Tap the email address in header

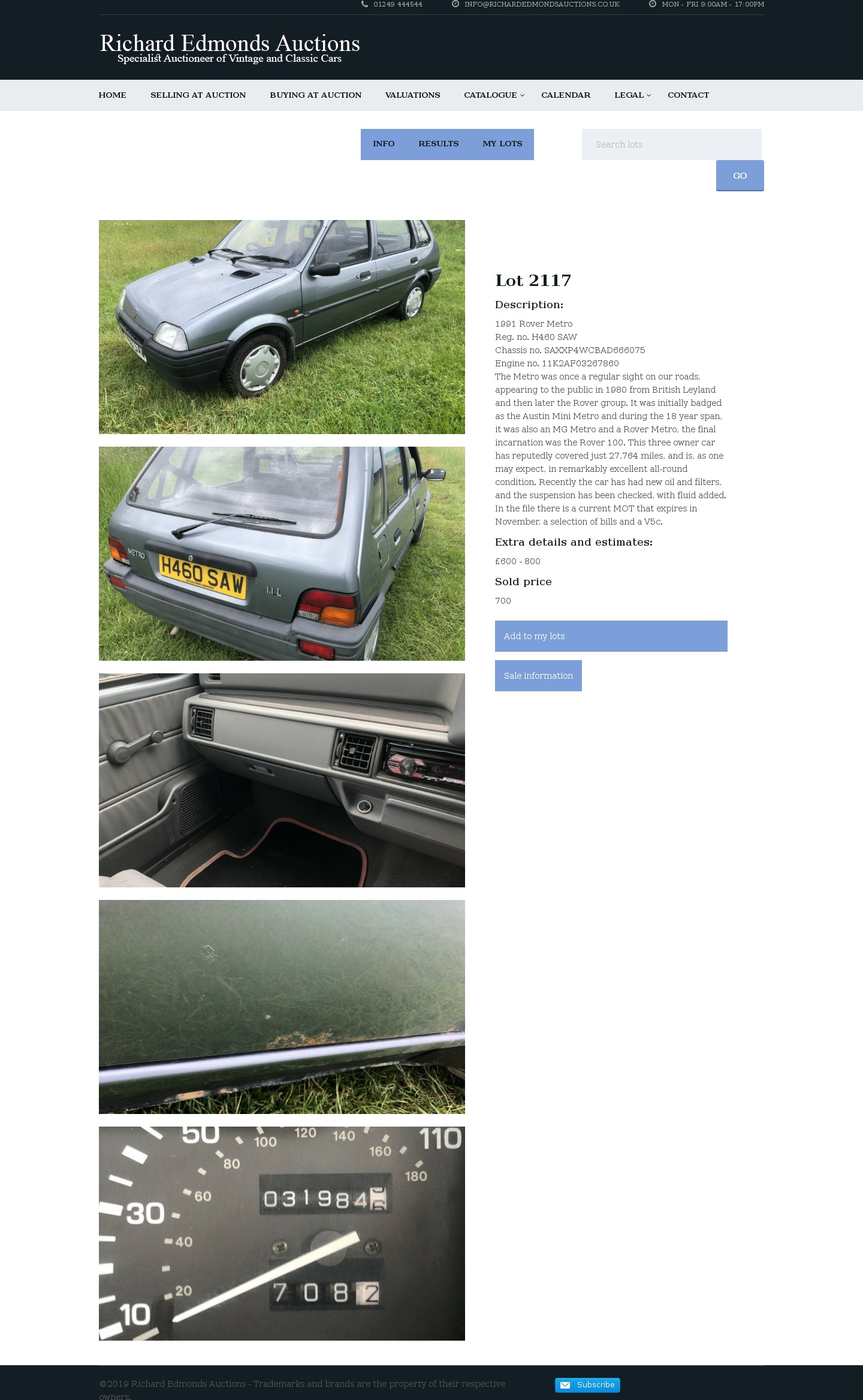pyautogui.click(x=541, y=4)
